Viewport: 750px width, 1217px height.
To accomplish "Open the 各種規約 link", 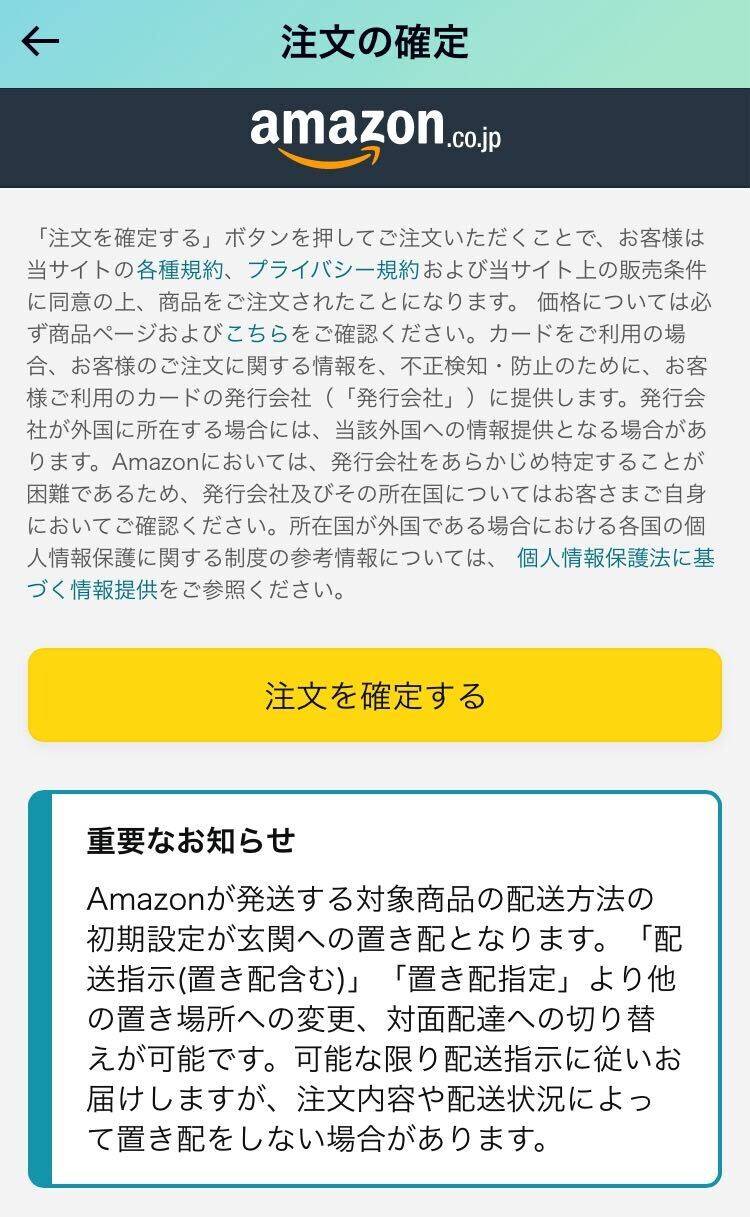I will point(180,269).
